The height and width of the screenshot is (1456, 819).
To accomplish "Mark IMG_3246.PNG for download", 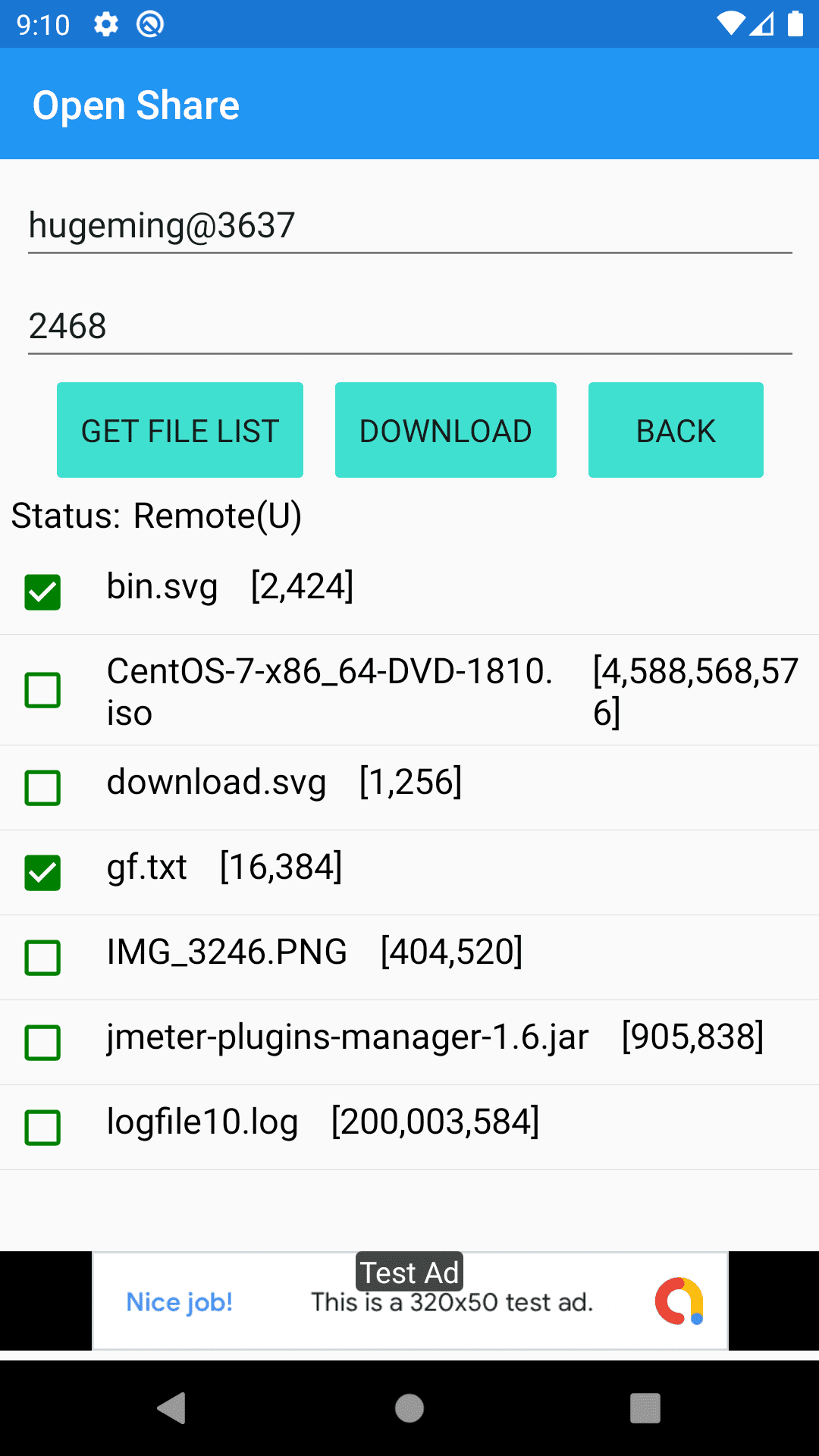I will pyautogui.click(x=42, y=957).
